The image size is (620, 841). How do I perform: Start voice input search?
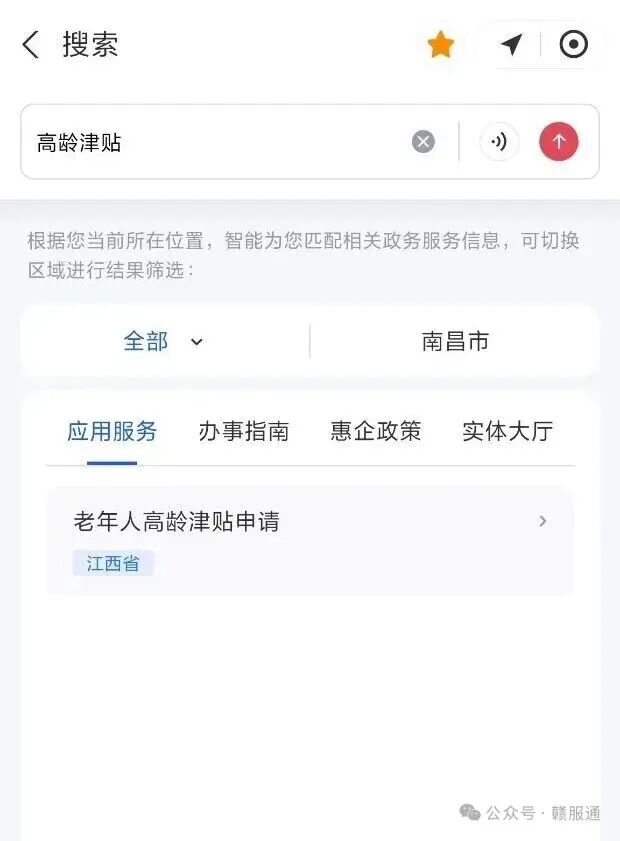[499, 142]
